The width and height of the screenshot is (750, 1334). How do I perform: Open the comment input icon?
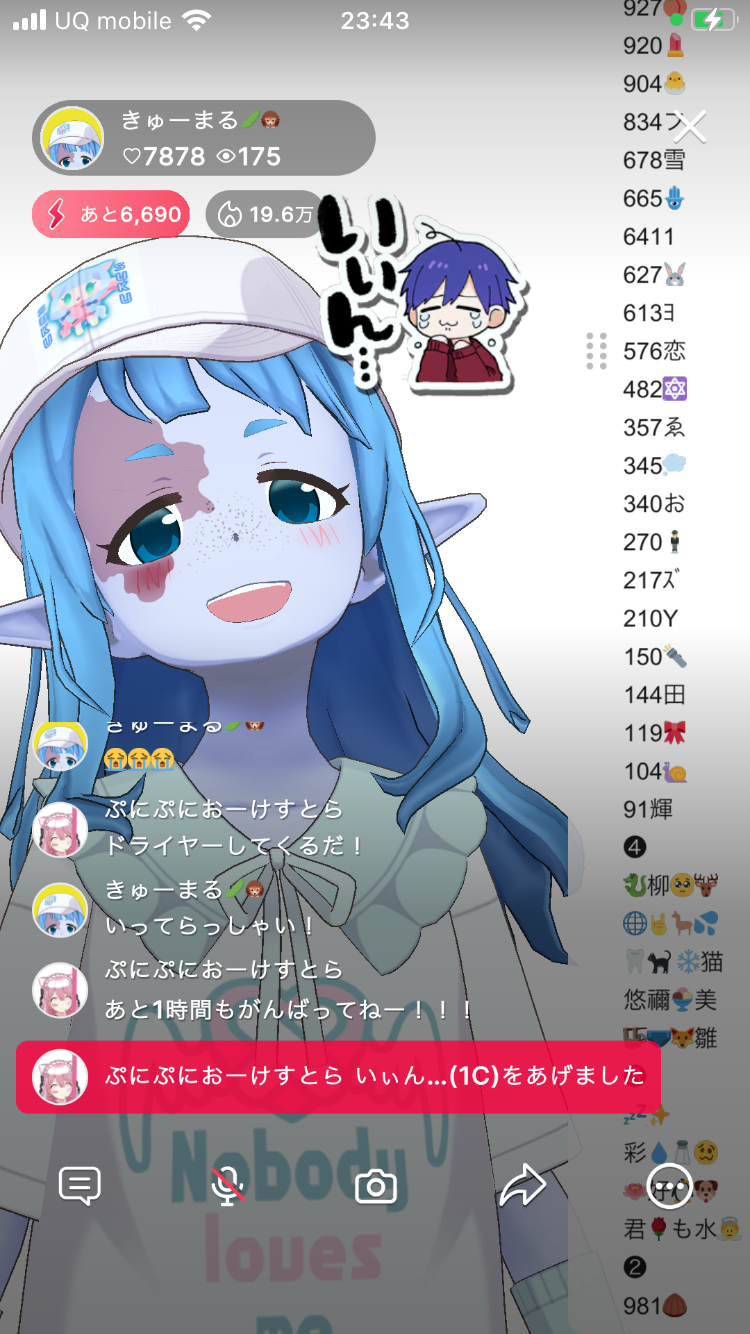coord(80,1186)
